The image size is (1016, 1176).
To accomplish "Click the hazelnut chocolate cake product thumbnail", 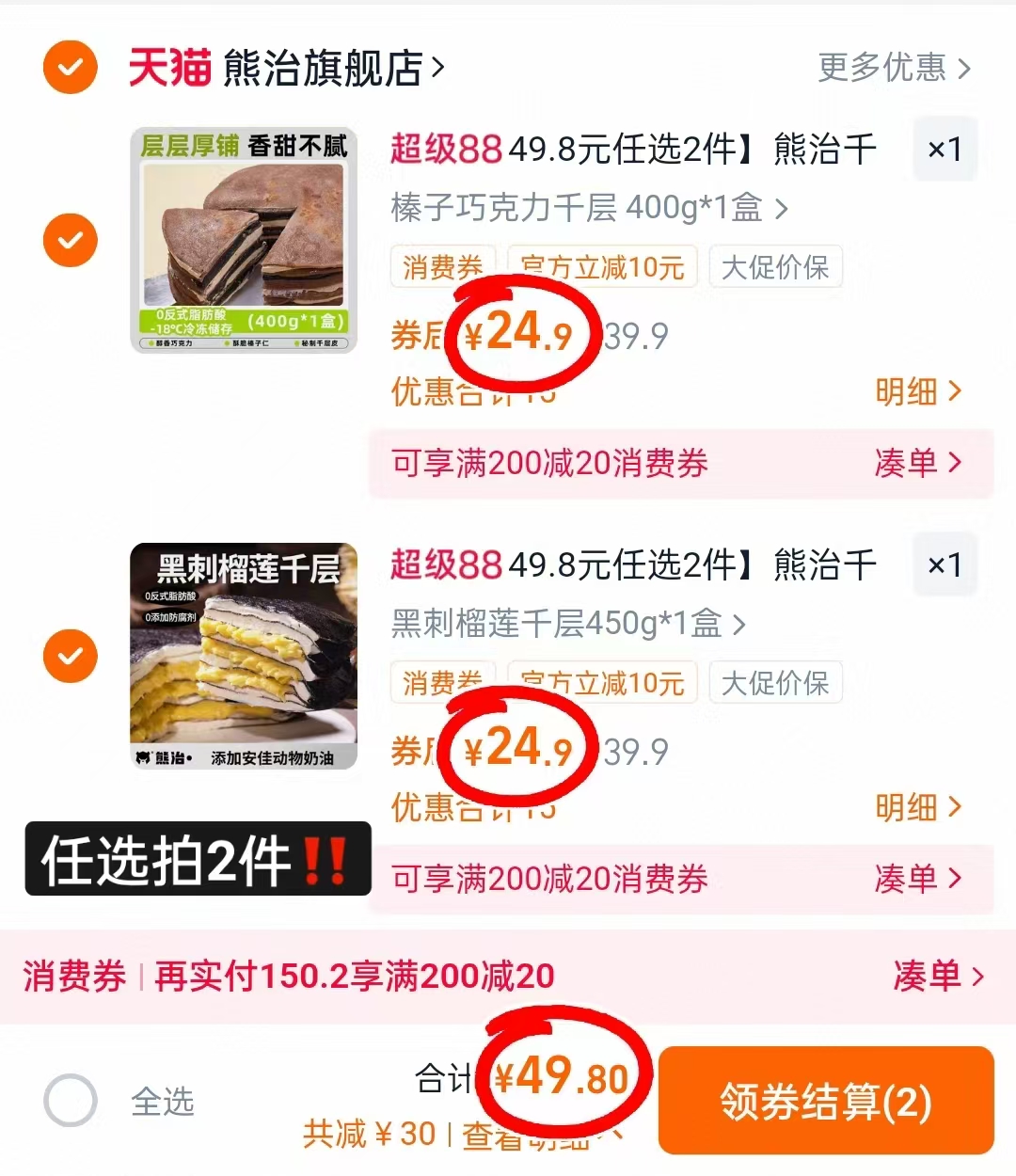I will coord(243,240).
